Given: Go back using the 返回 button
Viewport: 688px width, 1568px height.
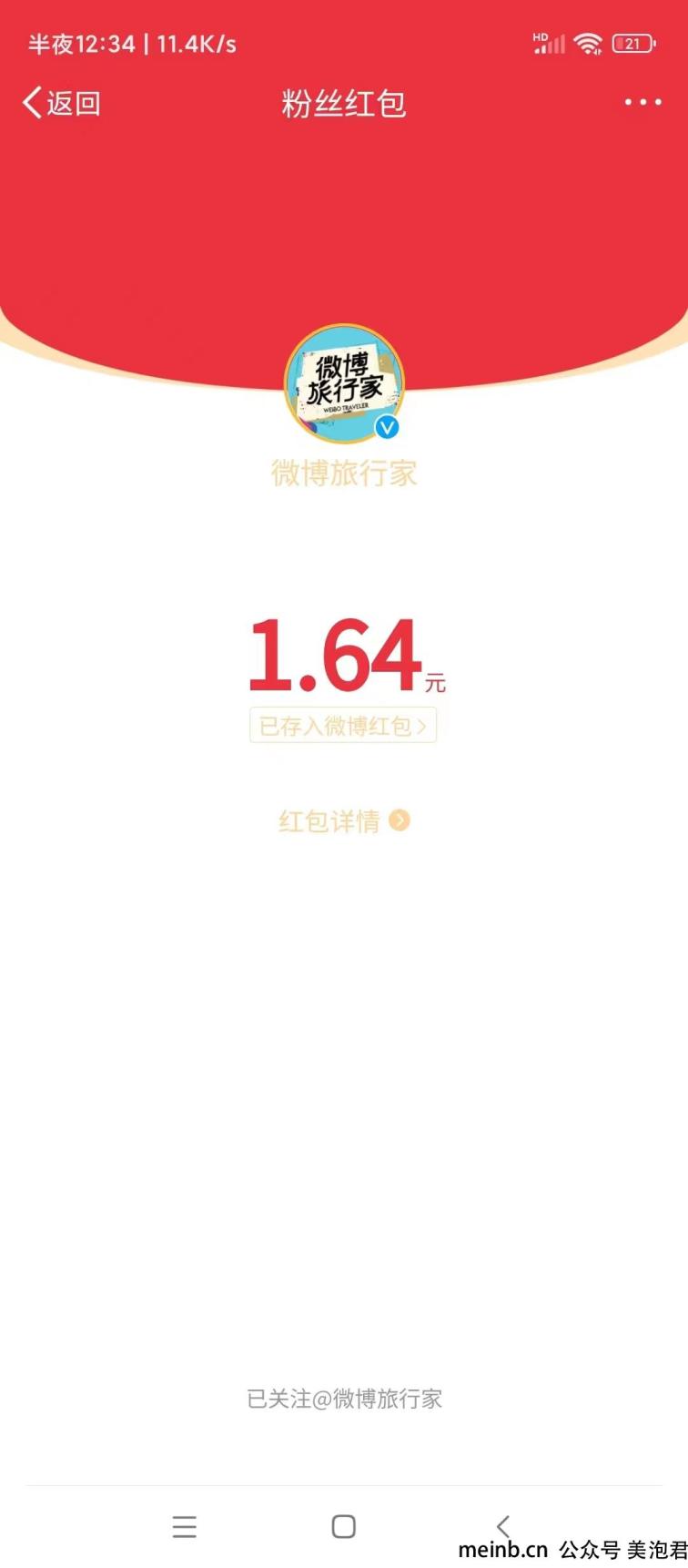Looking at the screenshot, I should (x=62, y=103).
